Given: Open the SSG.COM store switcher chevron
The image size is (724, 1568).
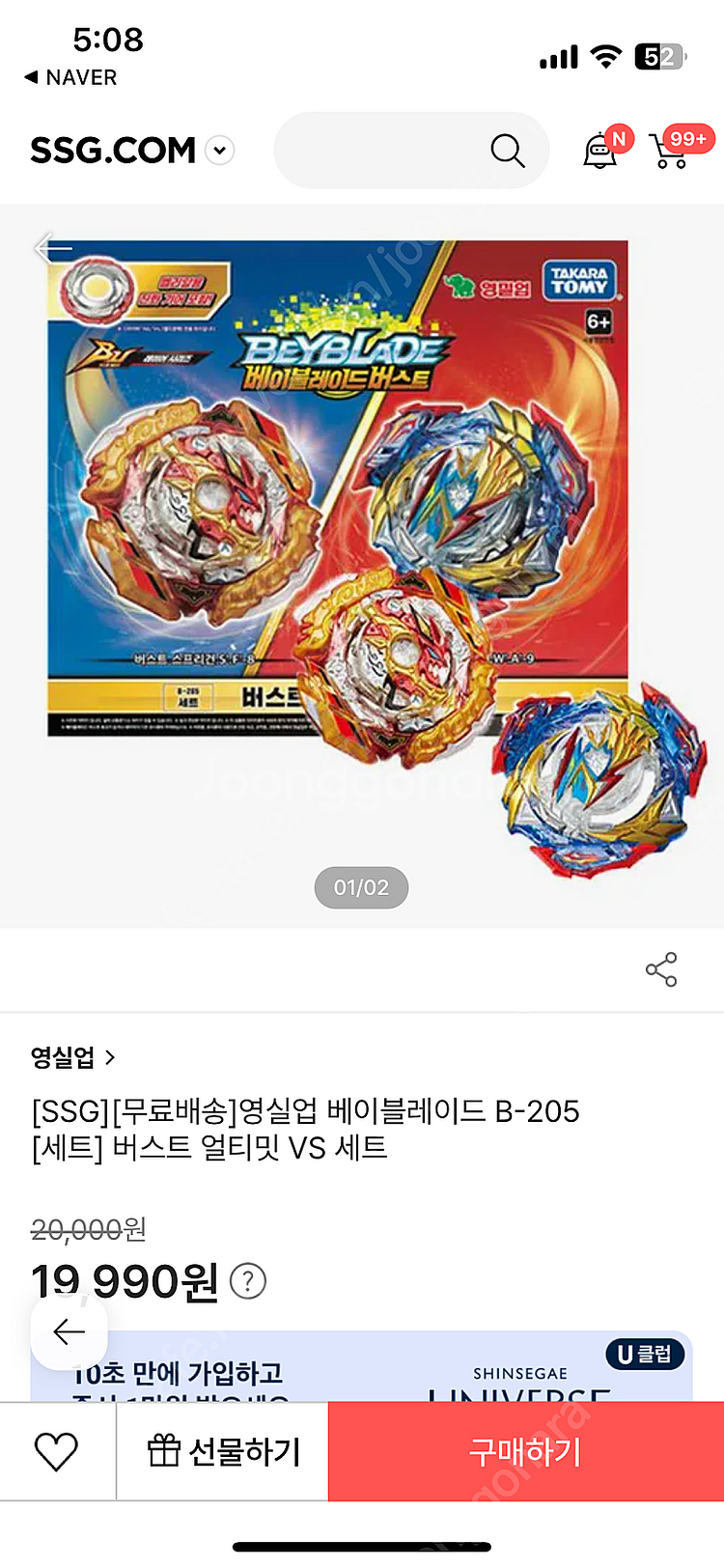Looking at the screenshot, I should 218,151.
